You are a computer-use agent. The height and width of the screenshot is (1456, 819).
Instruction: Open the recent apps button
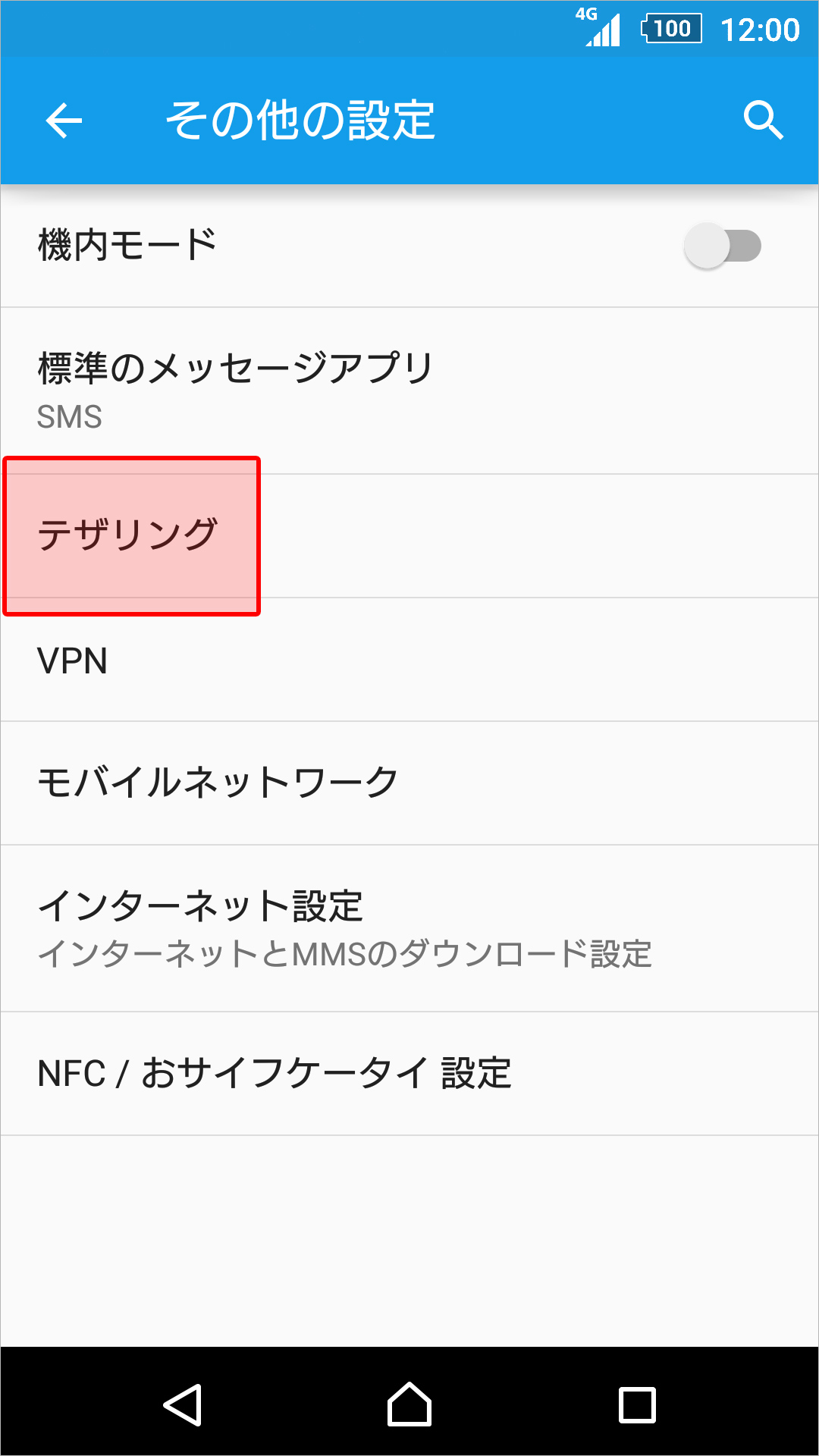pos(637,1404)
